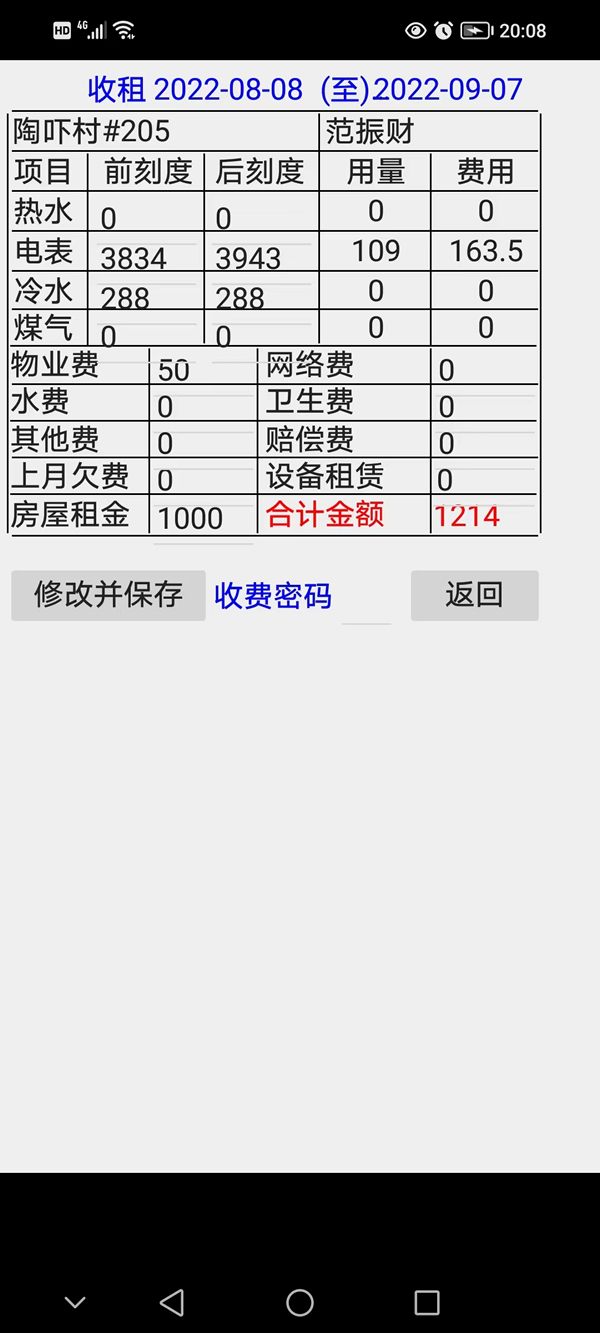Edit the 电表 后刻度 value 3943
Image resolution: width=600 pixels, height=1333 pixels.
pyautogui.click(x=260, y=257)
